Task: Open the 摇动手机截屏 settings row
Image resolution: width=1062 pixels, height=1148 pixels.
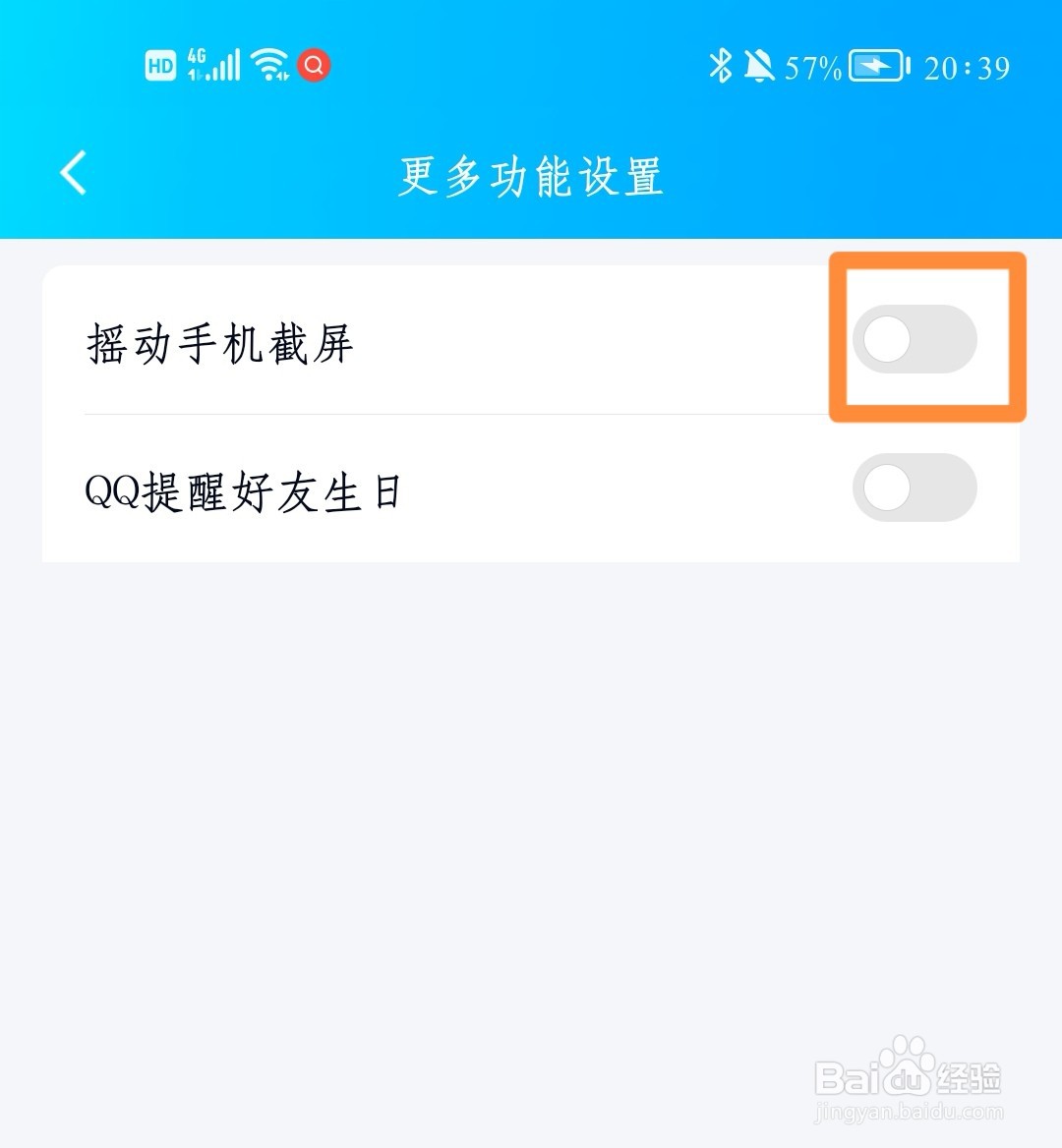Action: [x=393, y=344]
